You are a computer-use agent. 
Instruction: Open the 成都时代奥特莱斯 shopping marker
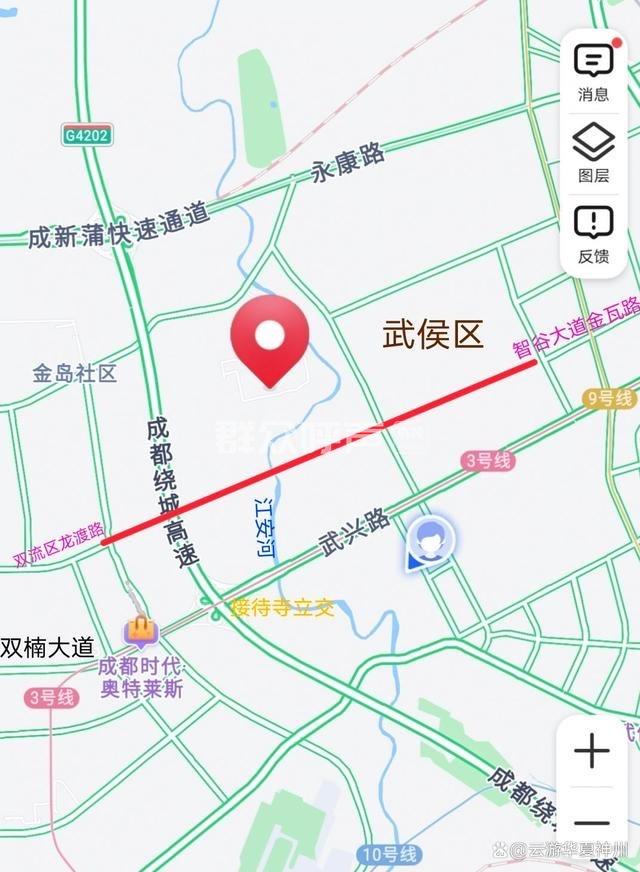pyautogui.click(x=142, y=631)
